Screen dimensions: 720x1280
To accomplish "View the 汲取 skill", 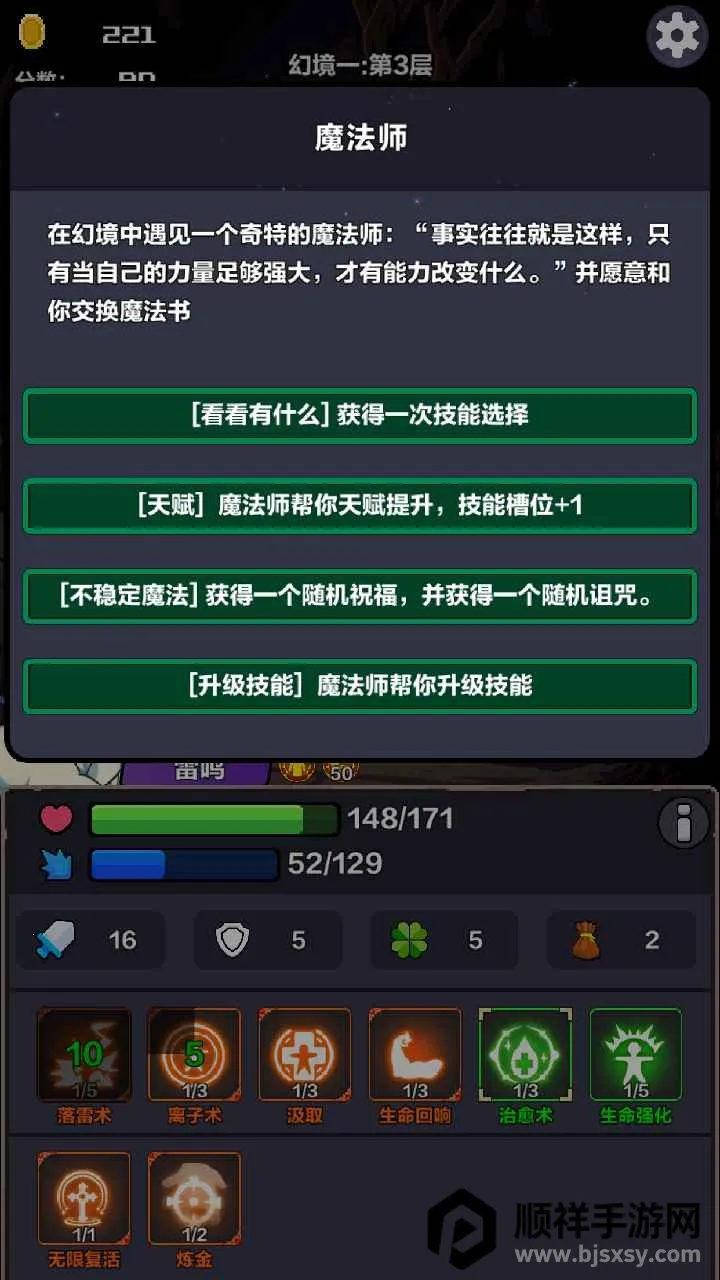I will click(x=305, y=1055).
